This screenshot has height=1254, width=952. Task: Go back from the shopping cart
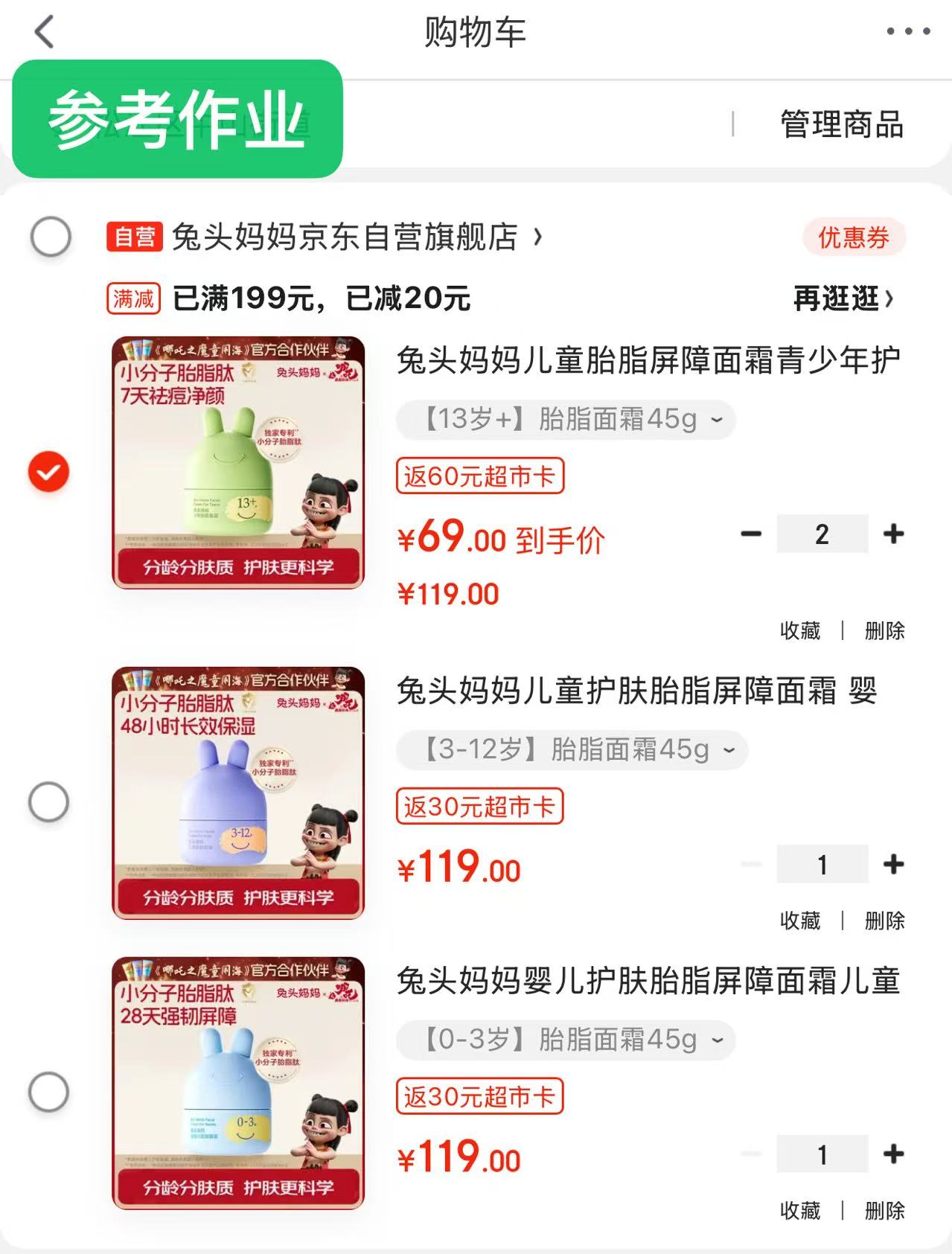click(45, 32)
